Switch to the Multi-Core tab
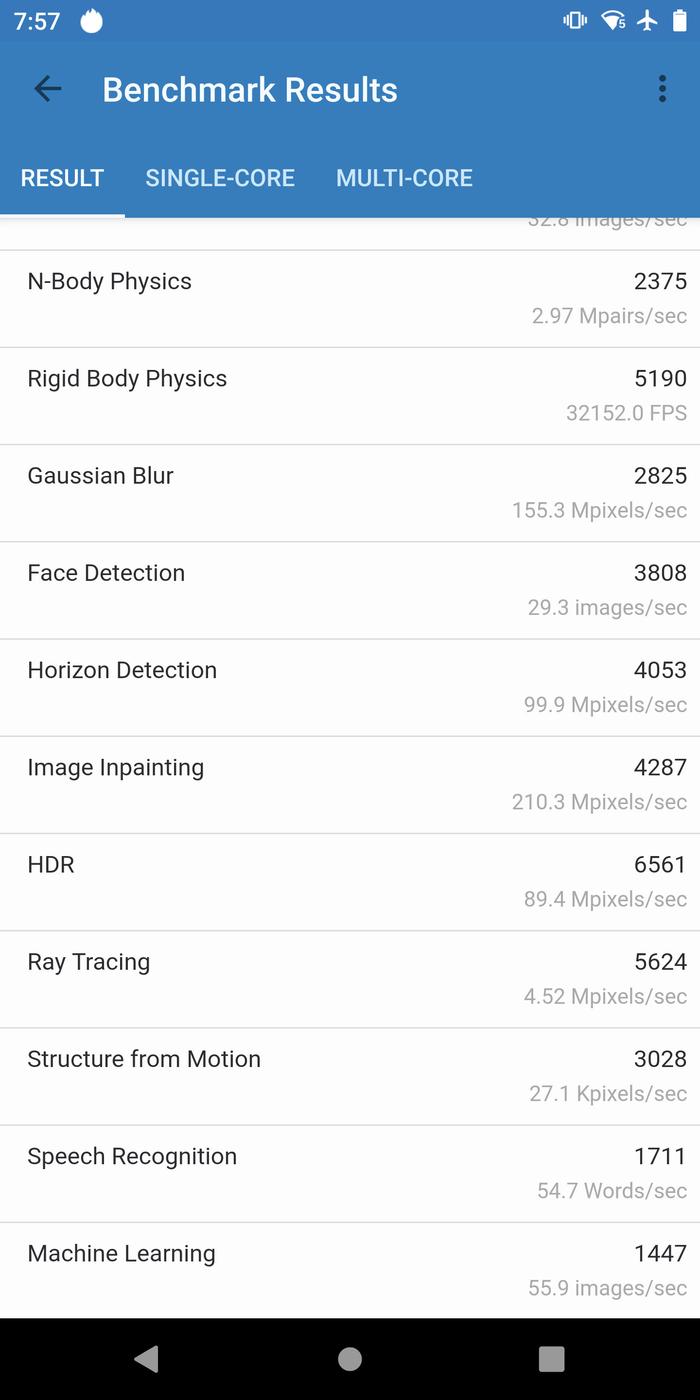Screen dimensions: 700x1400 [x=404, y=178]
